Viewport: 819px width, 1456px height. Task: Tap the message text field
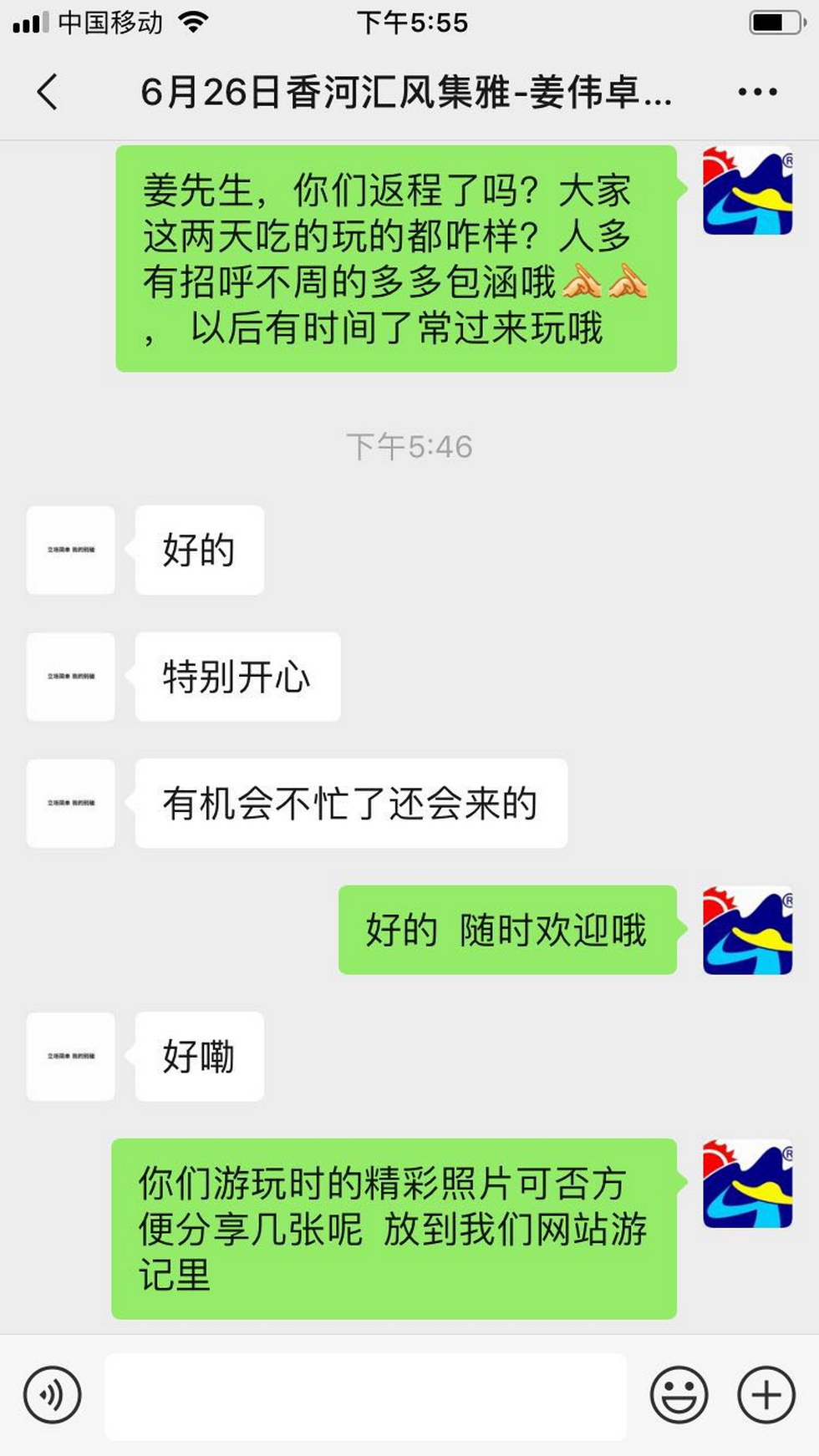[365, 1396]
